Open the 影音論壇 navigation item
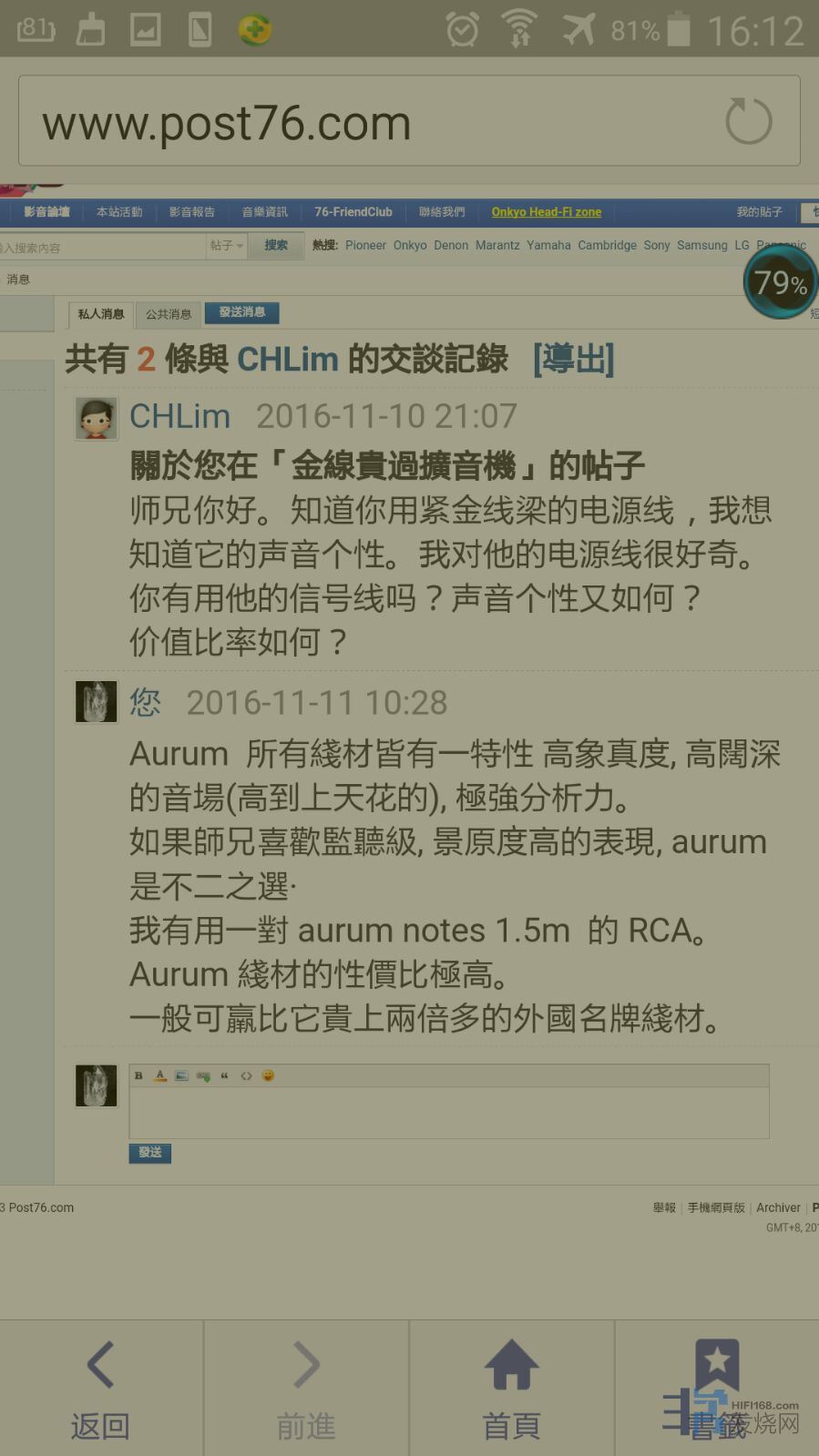This screenshot has height=1456, width=819. 46,212
